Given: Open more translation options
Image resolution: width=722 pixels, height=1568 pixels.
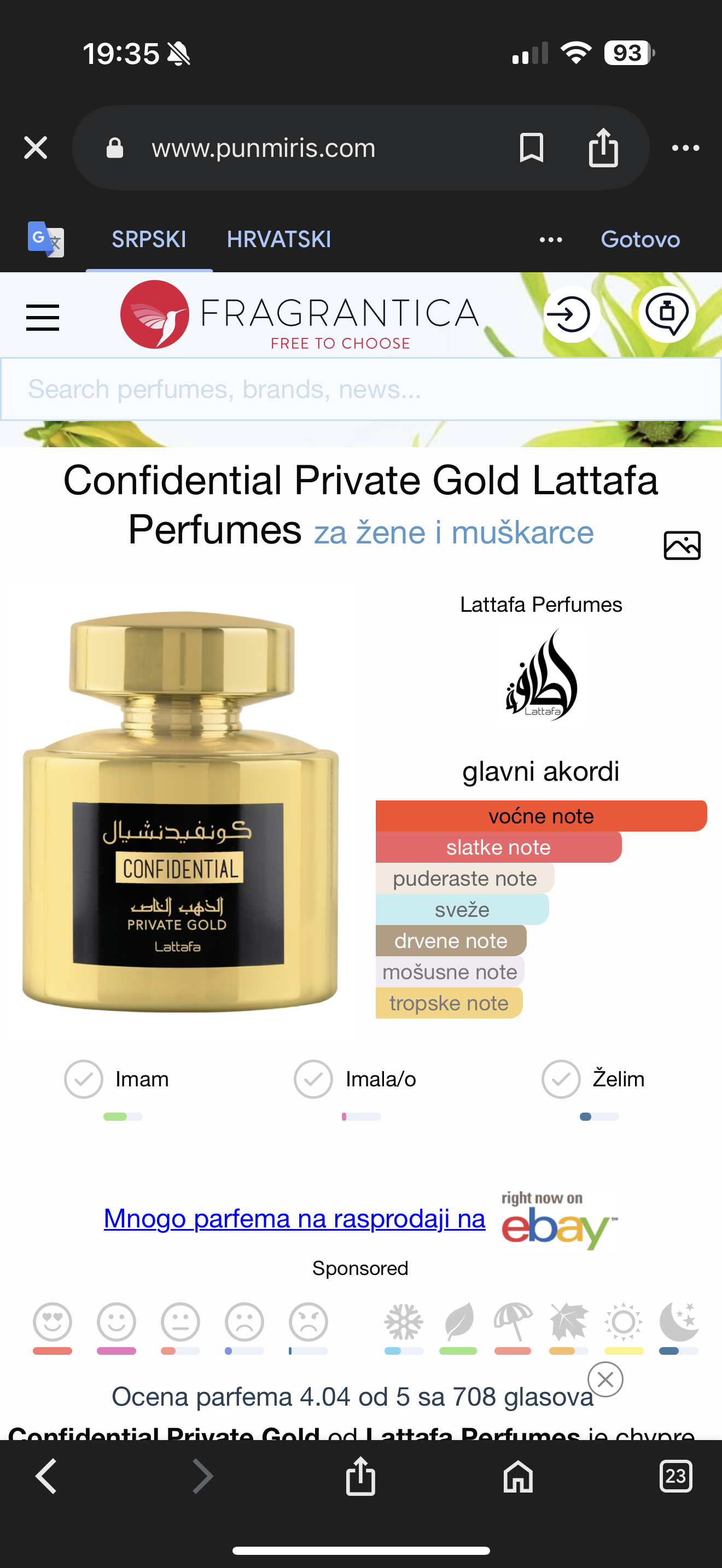Looking at the screenshot, I should [x=550, y=240].
